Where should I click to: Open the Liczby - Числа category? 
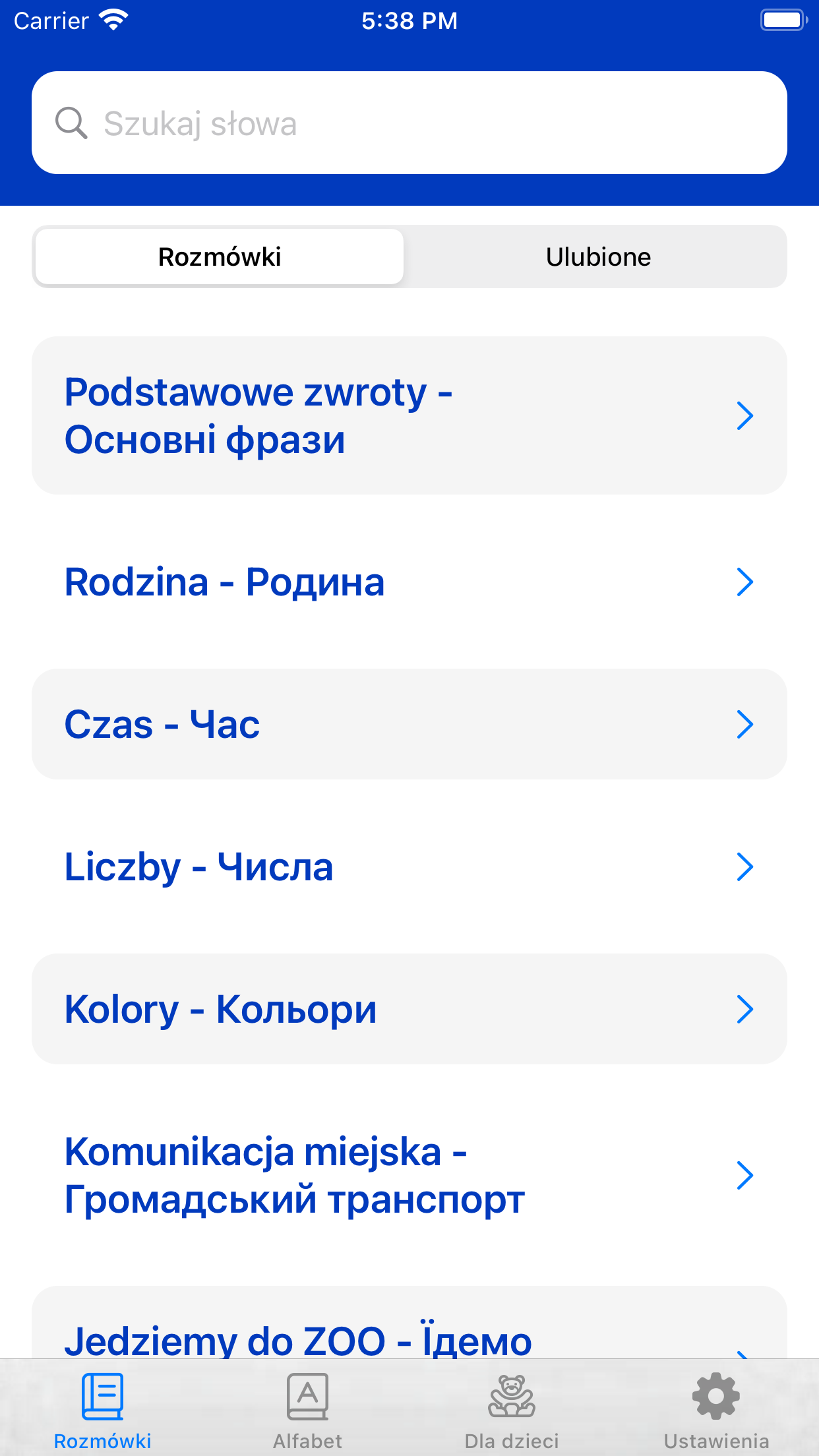pos(409,866)
